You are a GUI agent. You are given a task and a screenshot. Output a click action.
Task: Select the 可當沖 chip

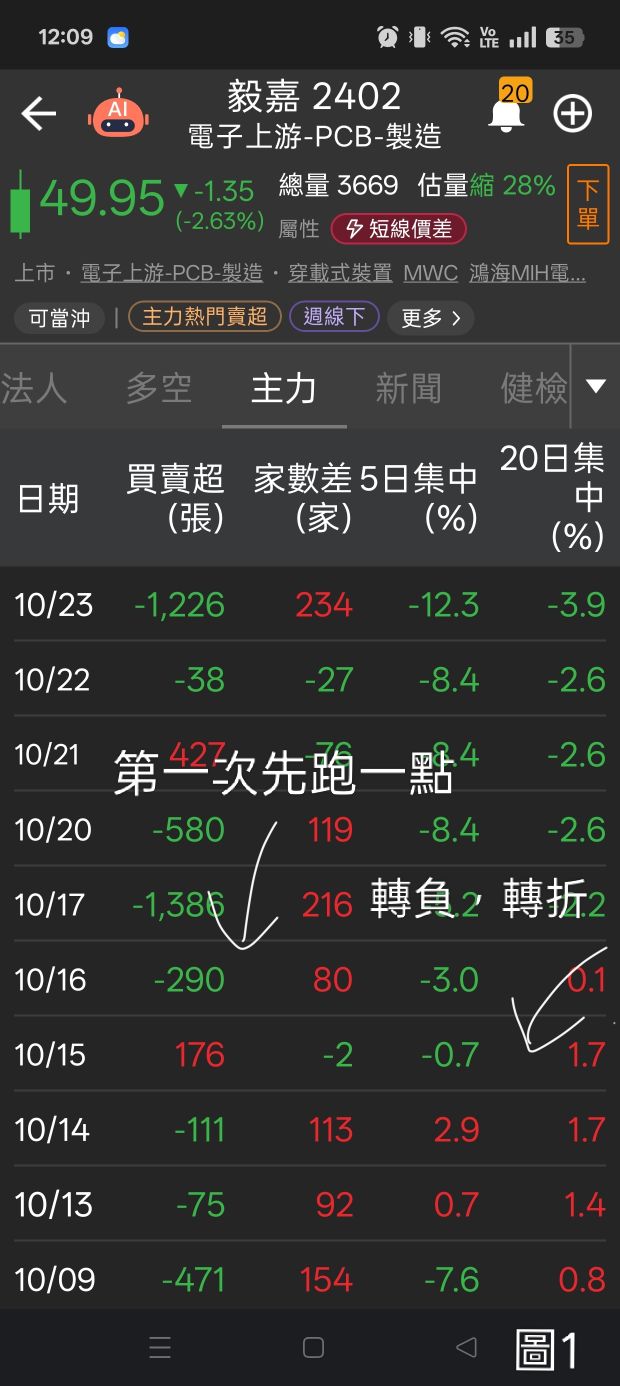[59, 318]
